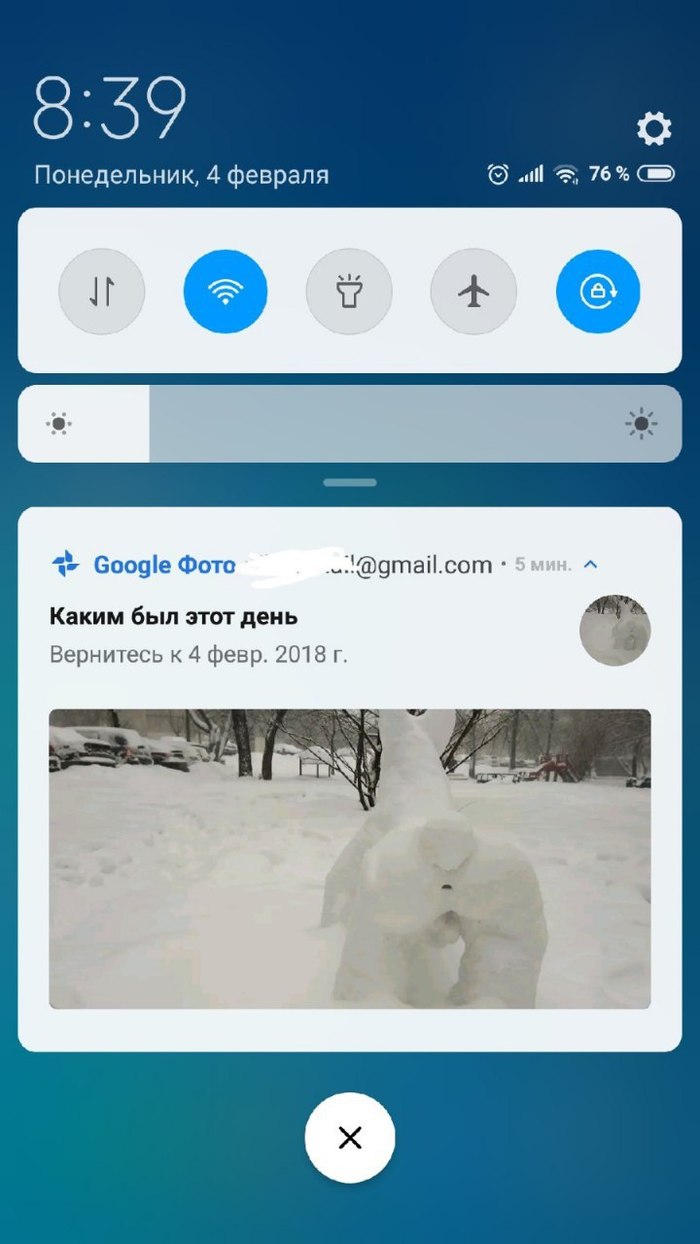Tap the panel collapse handle
The height and width of the screenshot is (1244, 700).
pyautogui.click(x=350, y=483)
